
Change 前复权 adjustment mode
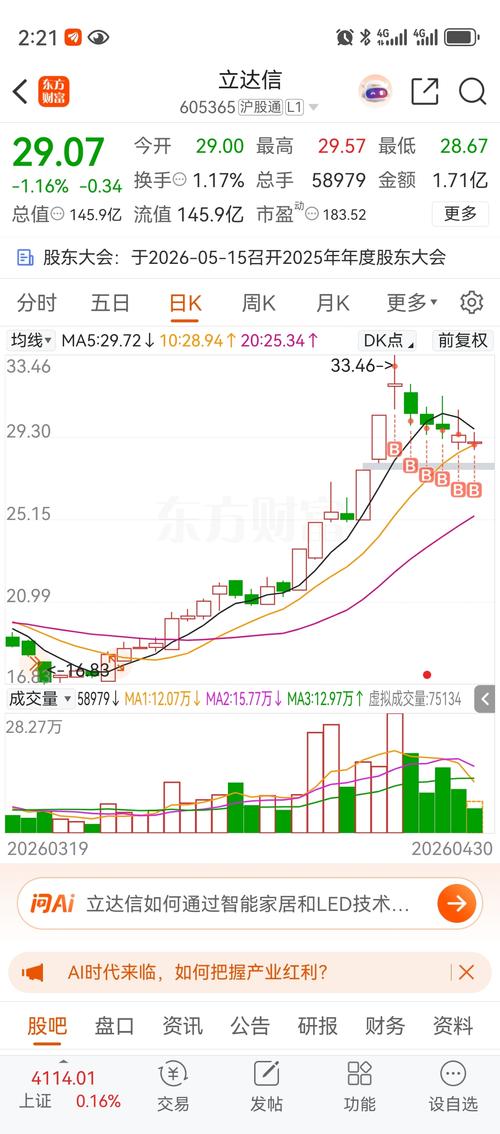pyautogui.click(x=463, y=340)
